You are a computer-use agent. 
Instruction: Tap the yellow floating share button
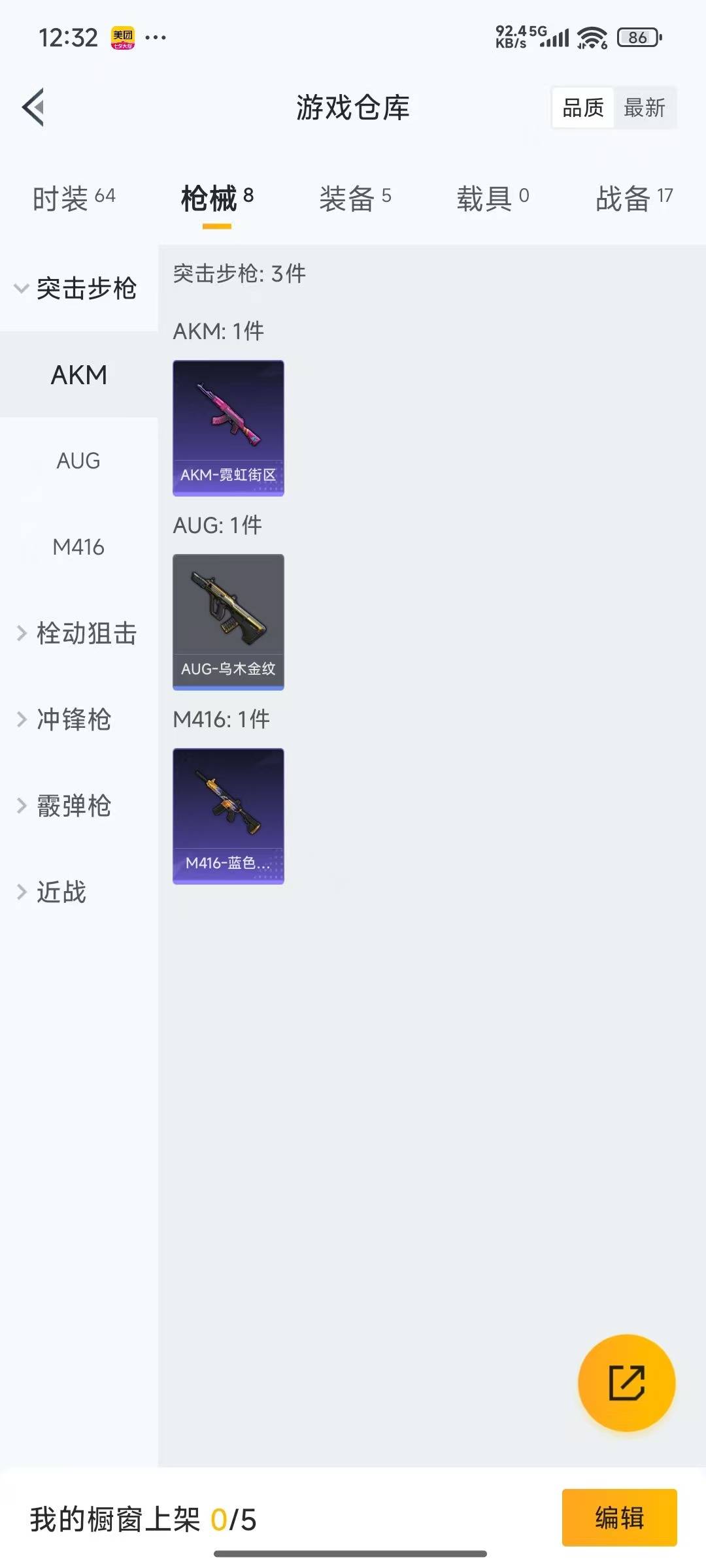pos(626,1382)
